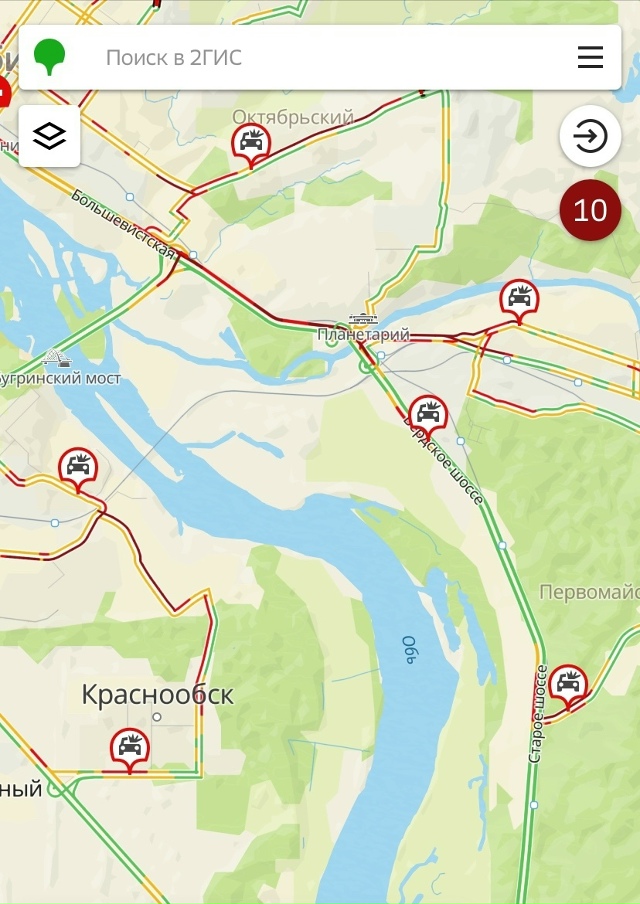
Task: Tap the circled arrow button
Action: pos(590,136)
